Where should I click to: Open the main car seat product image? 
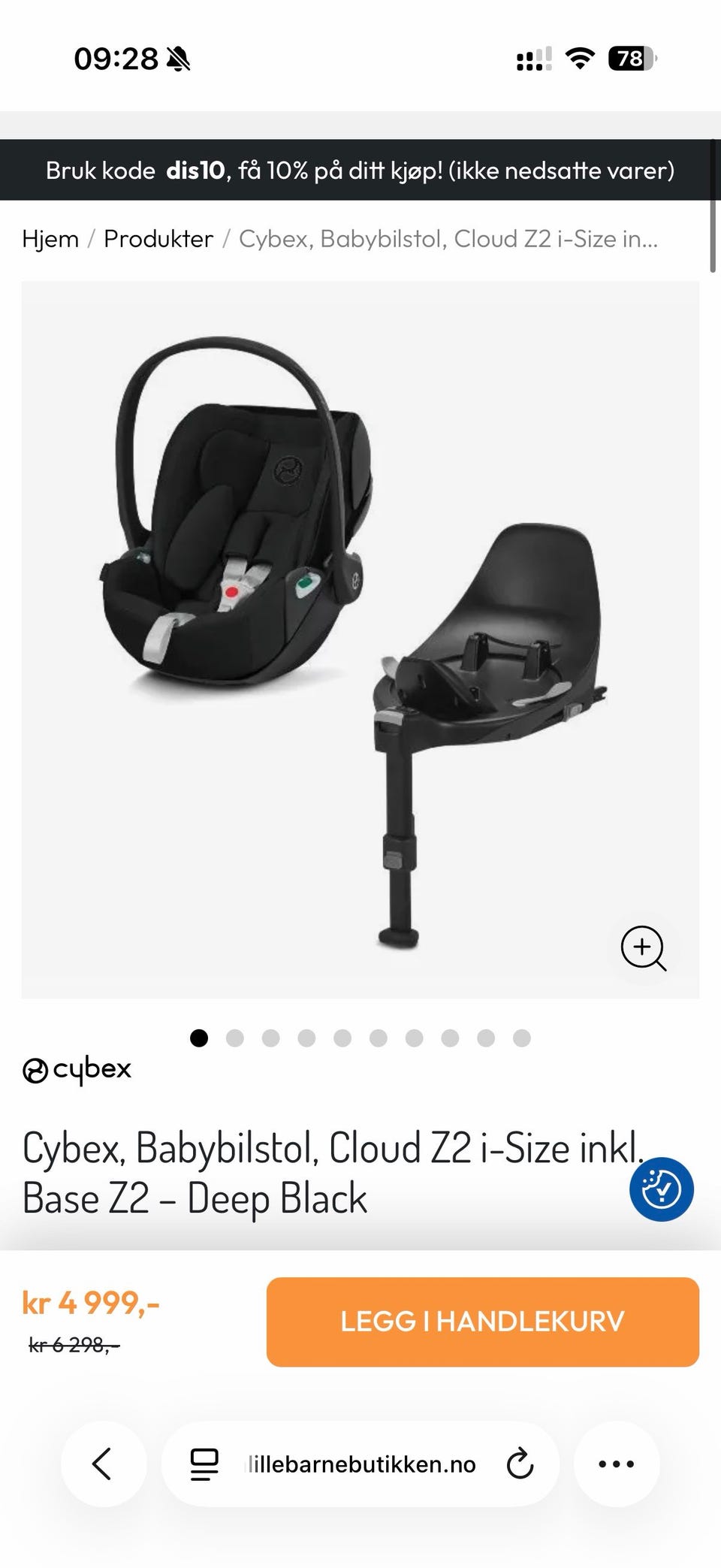(360, 639)
